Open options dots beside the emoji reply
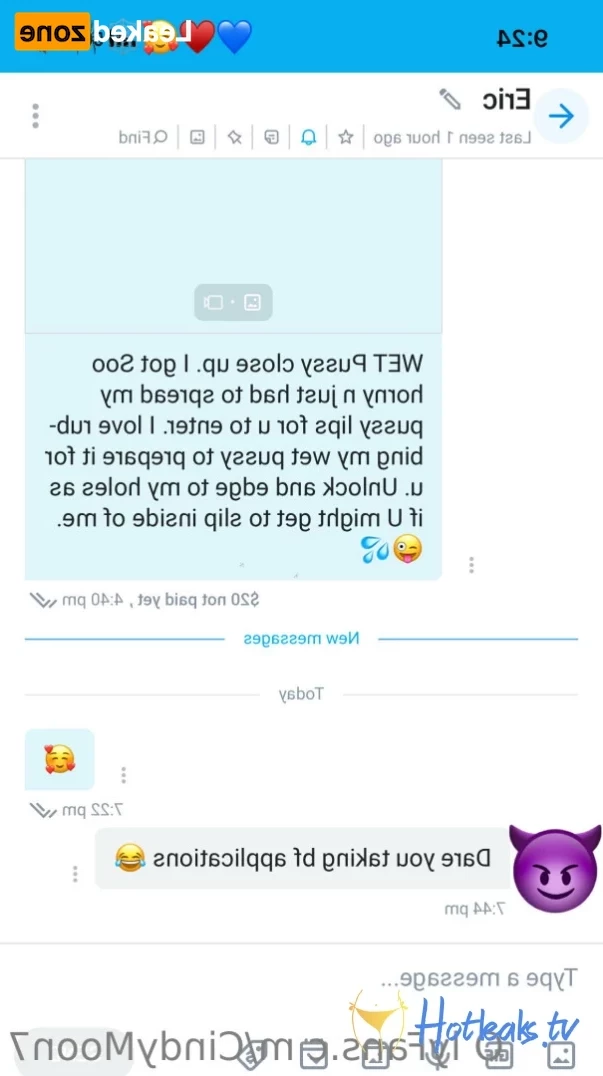The height and width of the screenshot is (1076, 603). pyautogui.click(x=123, y=775)
